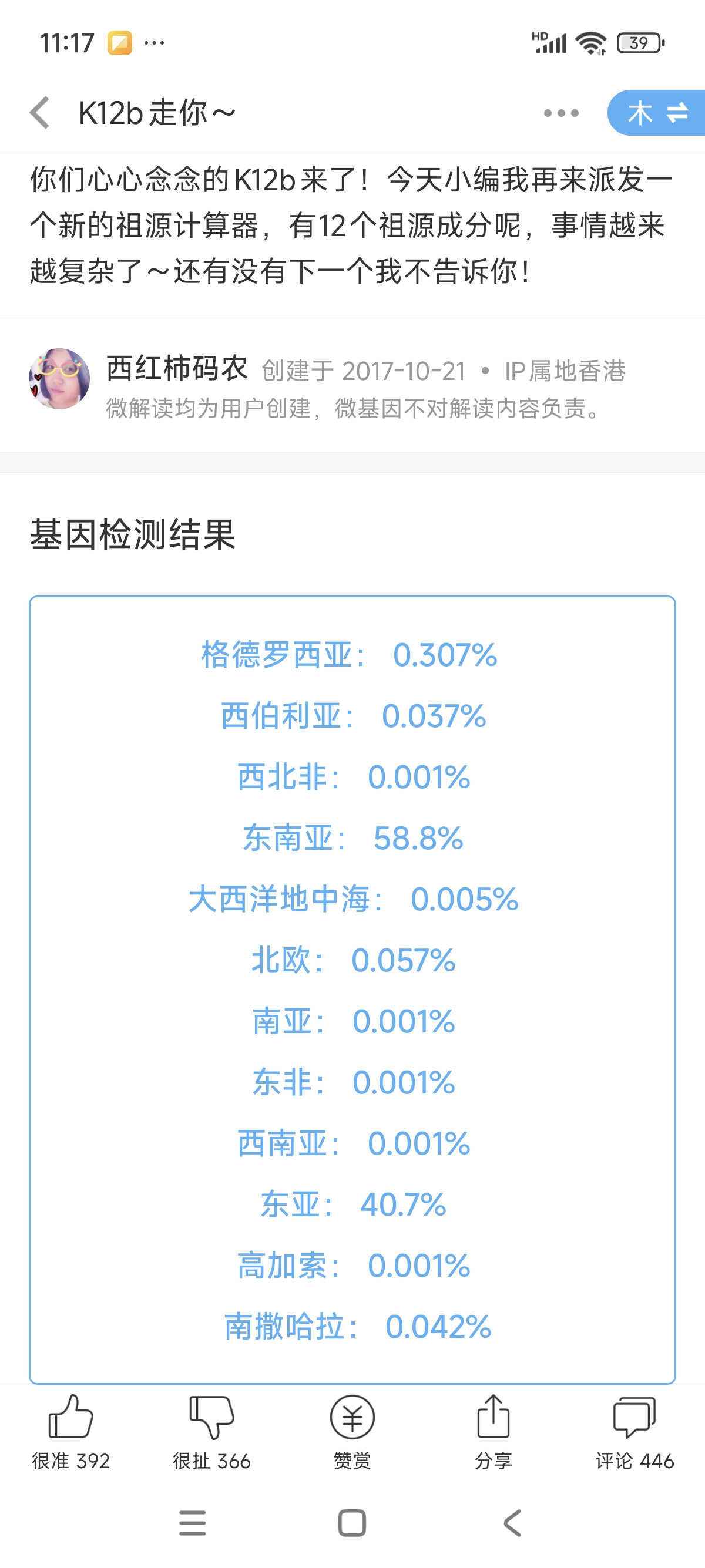Open 西红柿码农's profile avatar

click(59, 379)
